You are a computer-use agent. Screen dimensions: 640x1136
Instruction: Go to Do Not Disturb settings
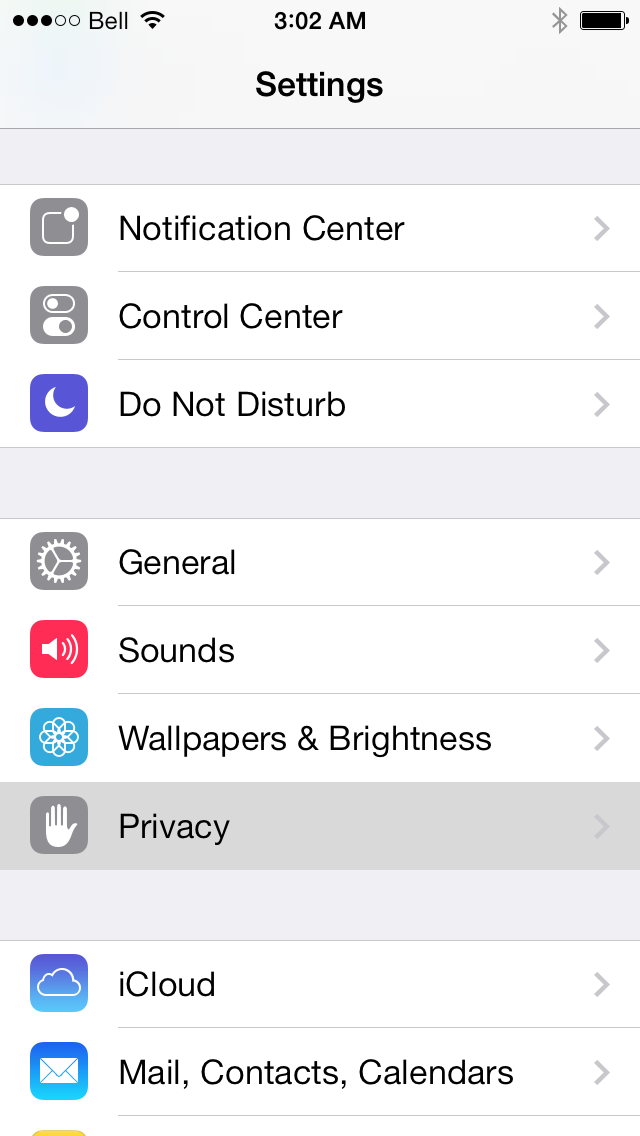coord(320,404)
